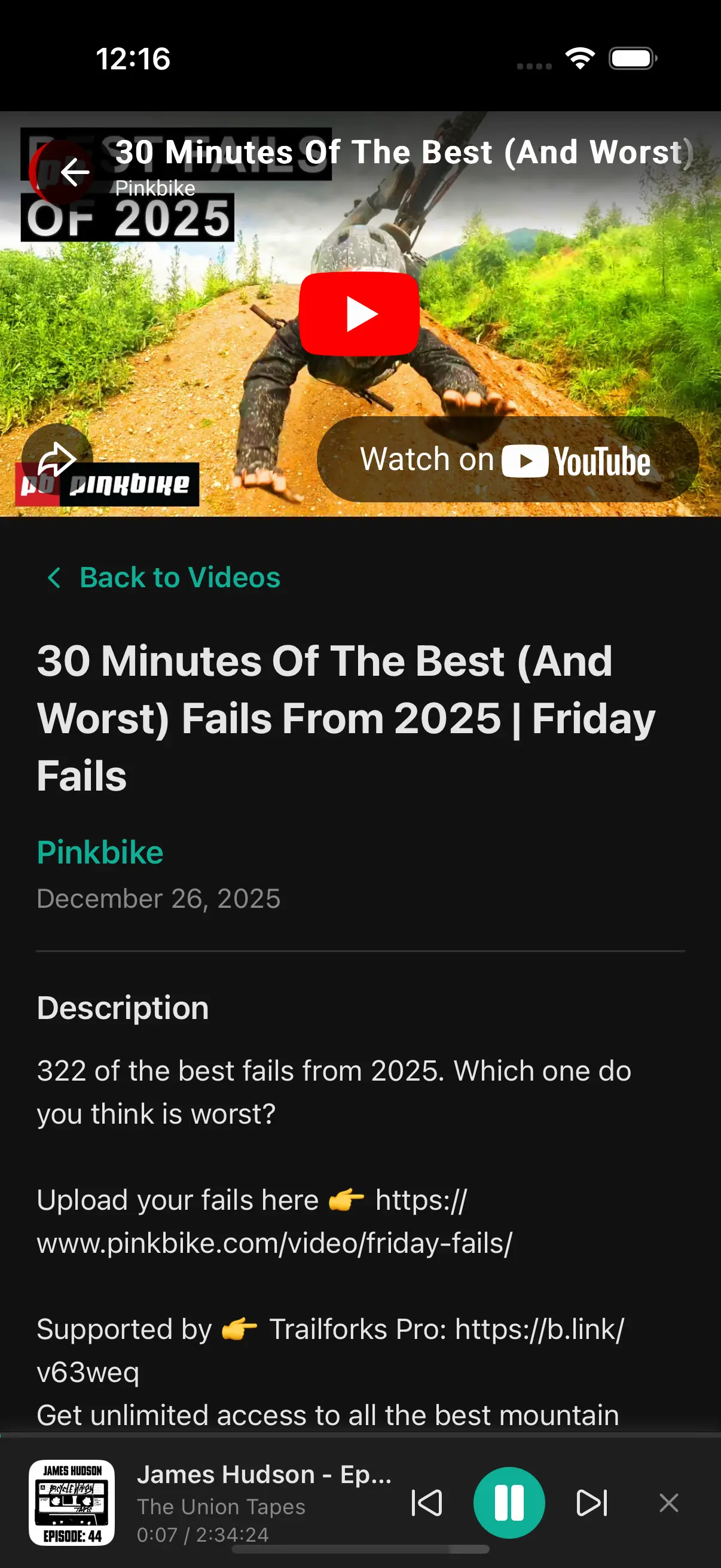
Task: Close the podcast mini player
Action: (x=669, y=1503)
